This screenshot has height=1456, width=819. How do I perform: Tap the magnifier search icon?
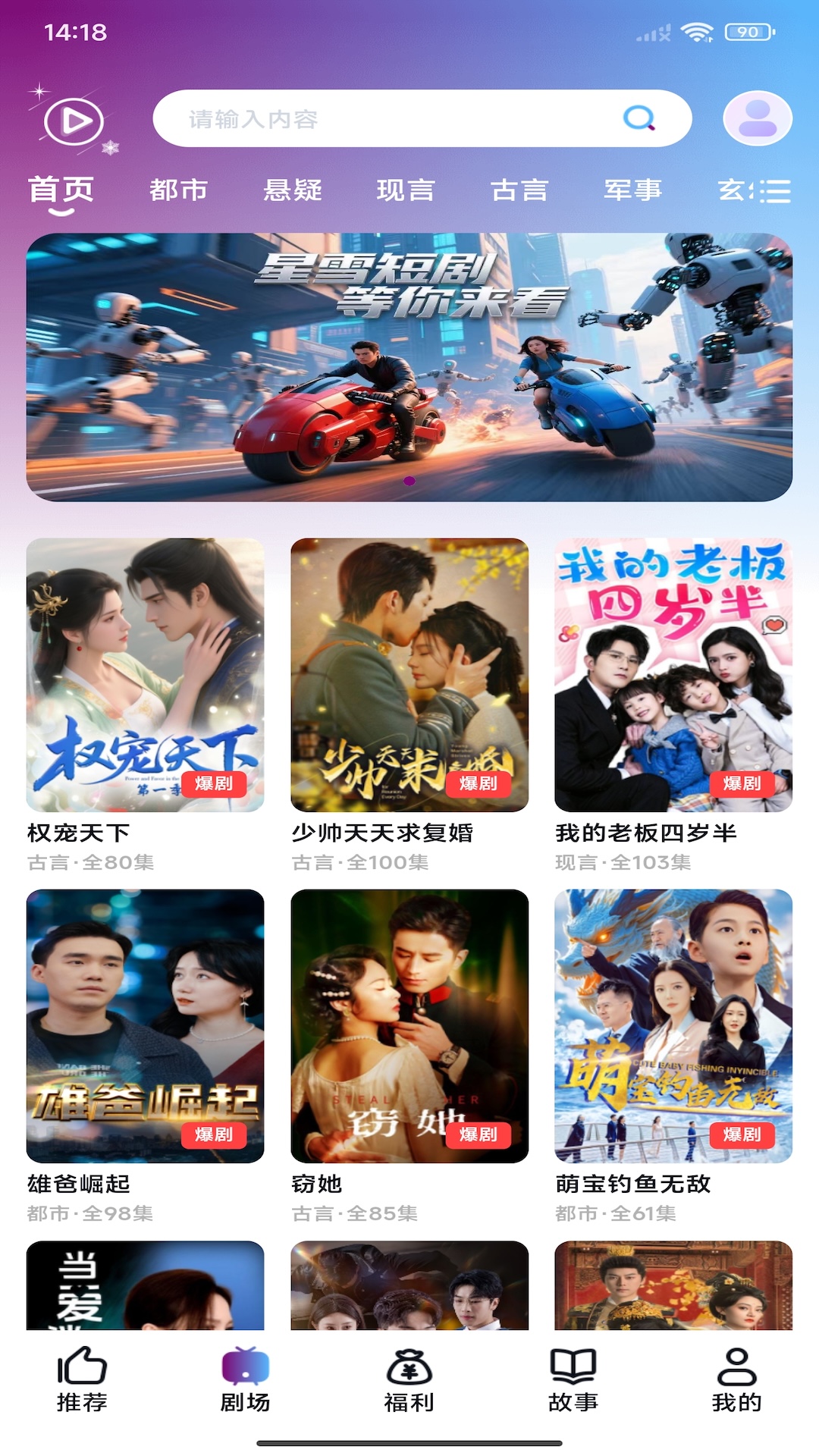(639, 118)
